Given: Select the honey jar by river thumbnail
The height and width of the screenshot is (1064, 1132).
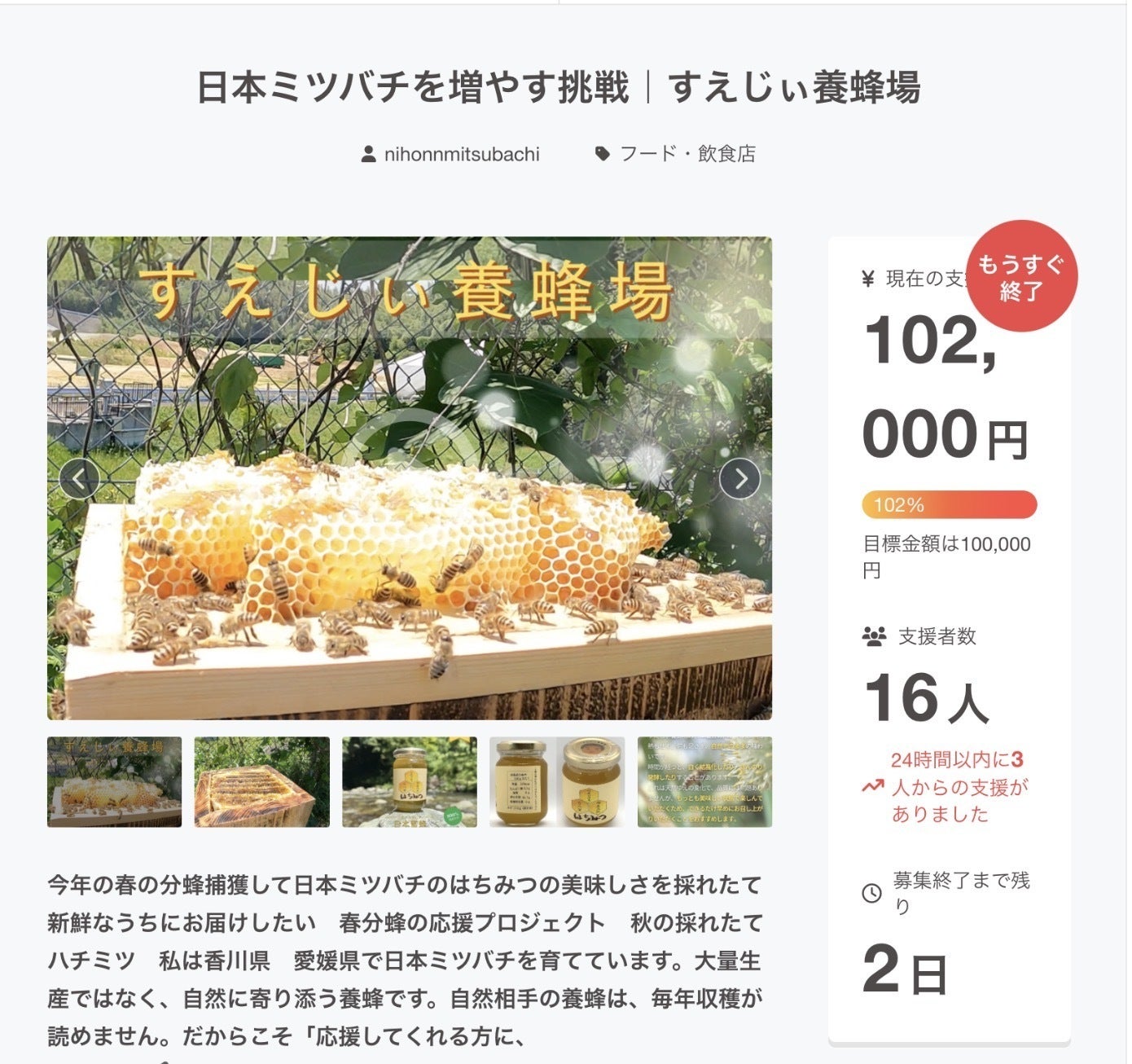Looking at the screenshot, I should click(409, 782).
